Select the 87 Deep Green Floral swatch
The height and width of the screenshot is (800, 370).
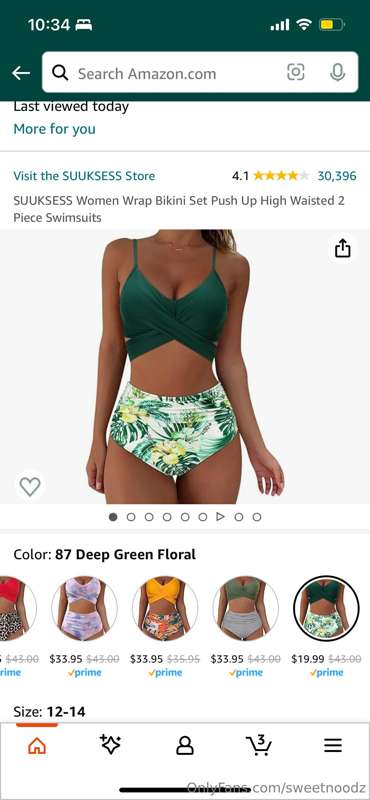(x=327, y=608)
